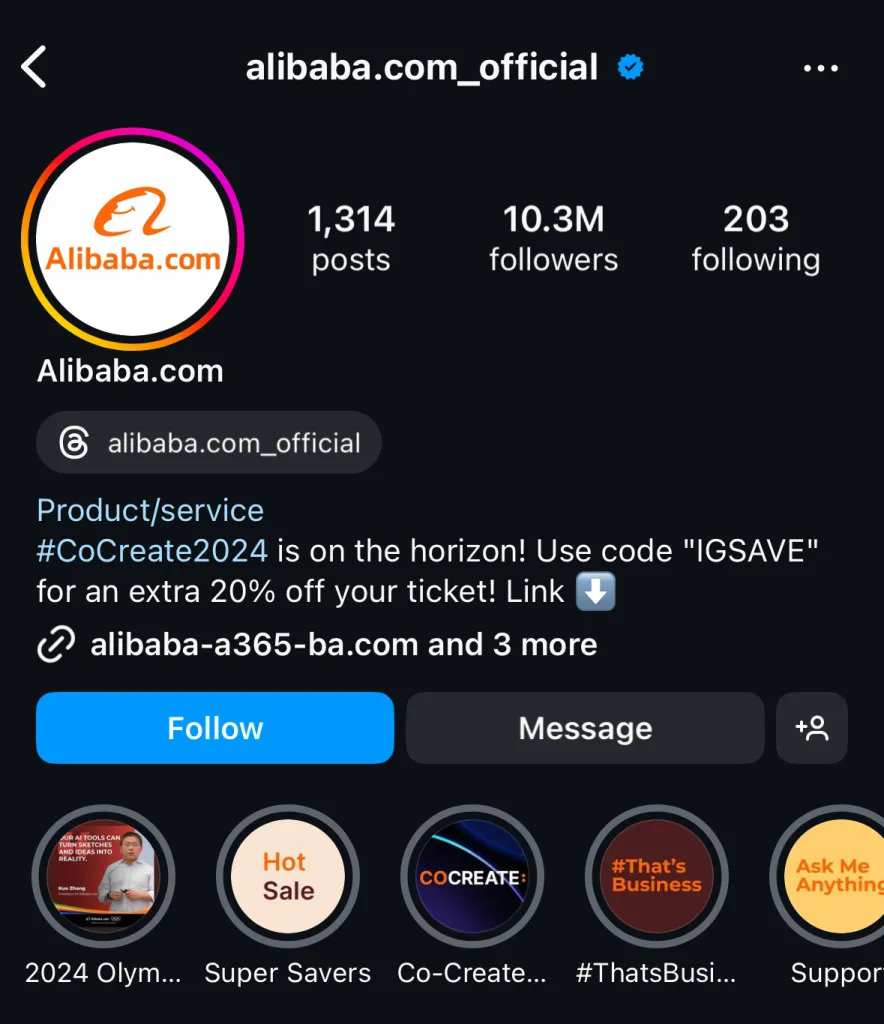
Task: View the 203 following accounts
Action: pos(755,238)
